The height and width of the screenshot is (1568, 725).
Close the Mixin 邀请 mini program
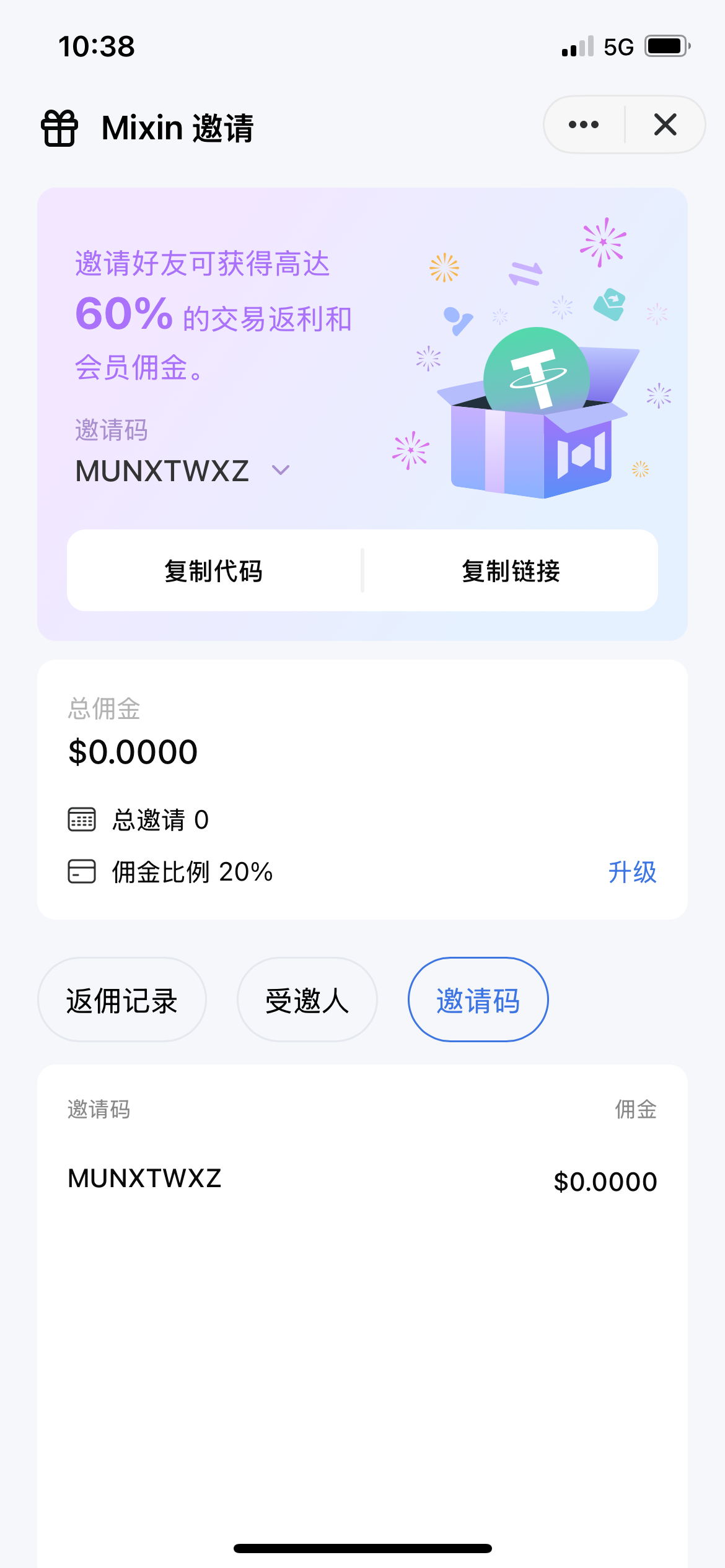coord(665,124)
